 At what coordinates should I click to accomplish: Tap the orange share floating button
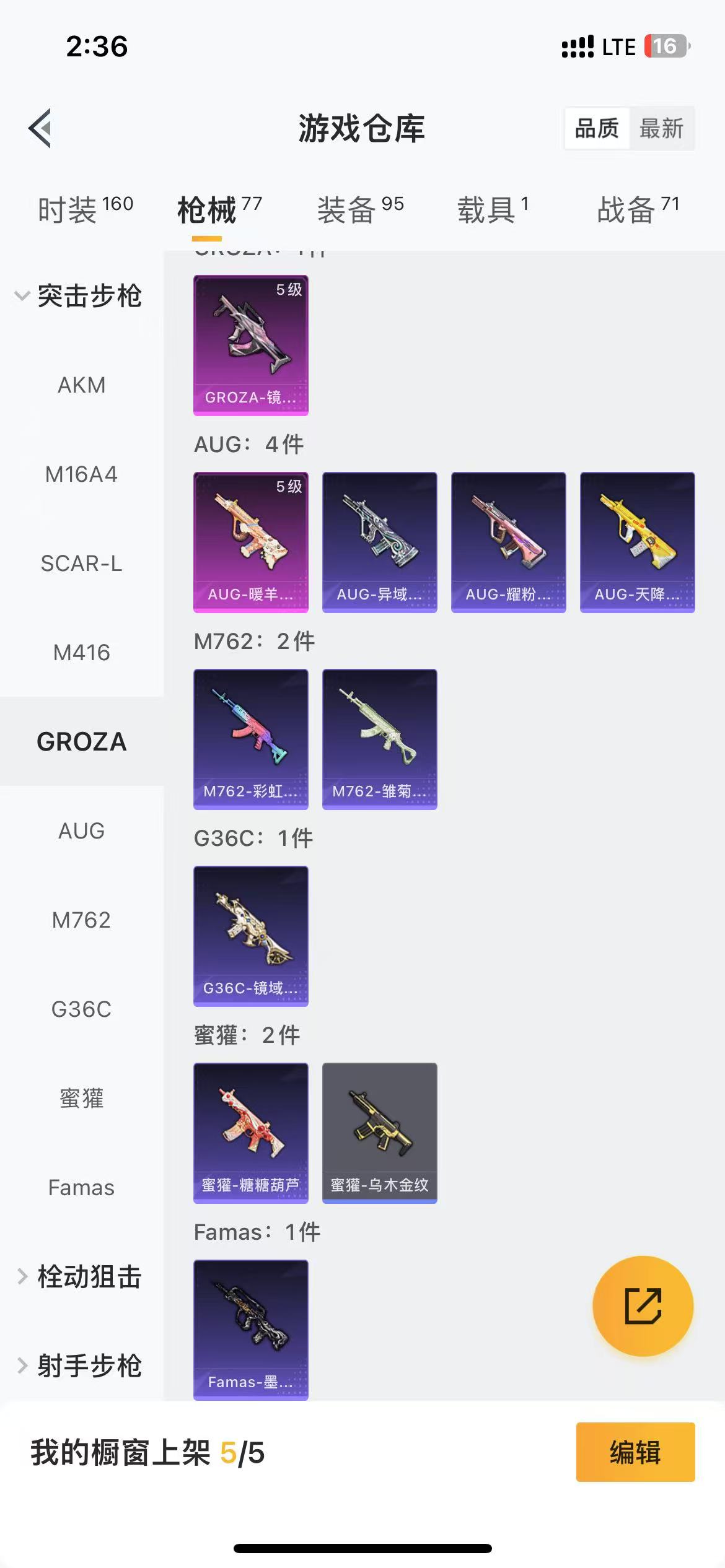click(643, 1307)
